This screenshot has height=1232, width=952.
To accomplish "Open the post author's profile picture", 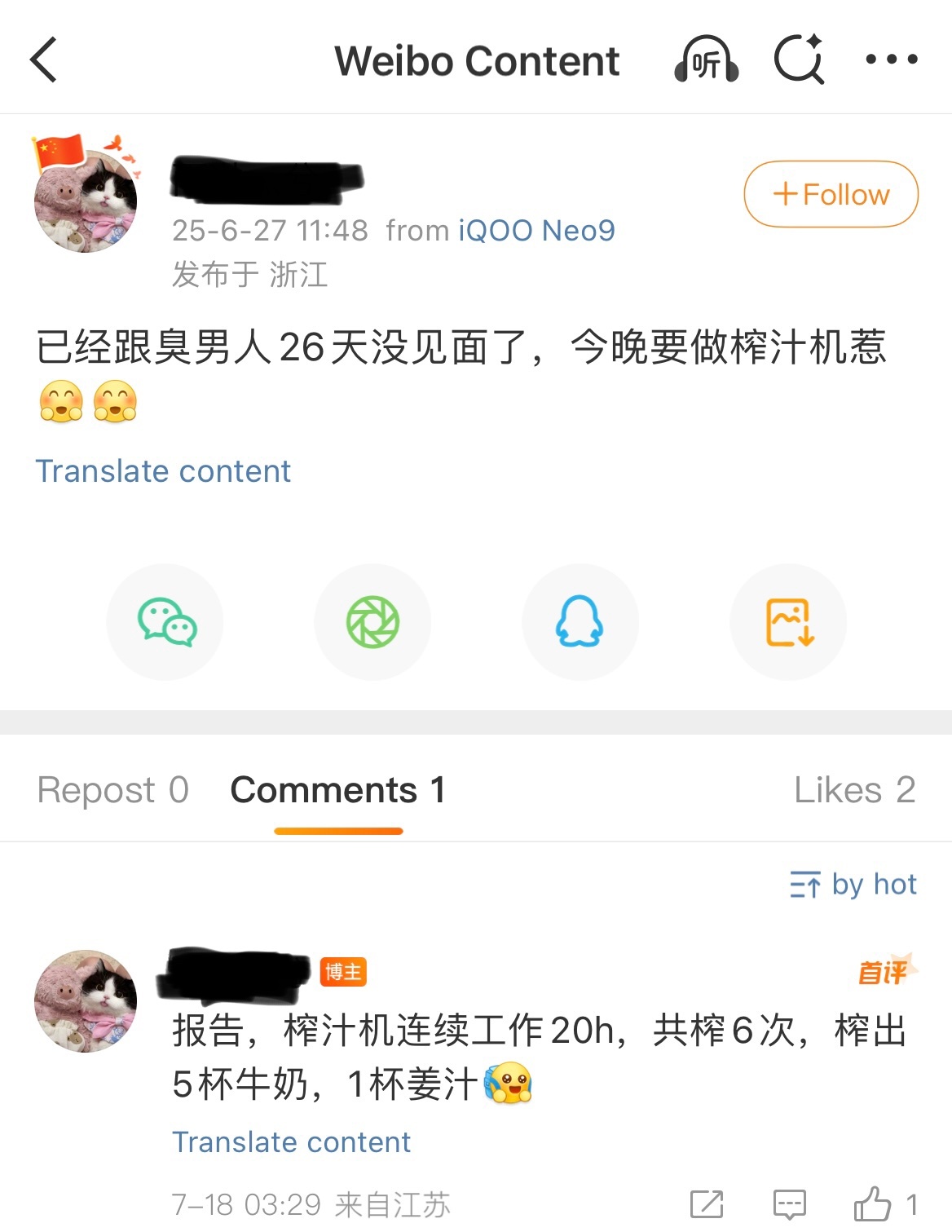I will tap(86, 200).
